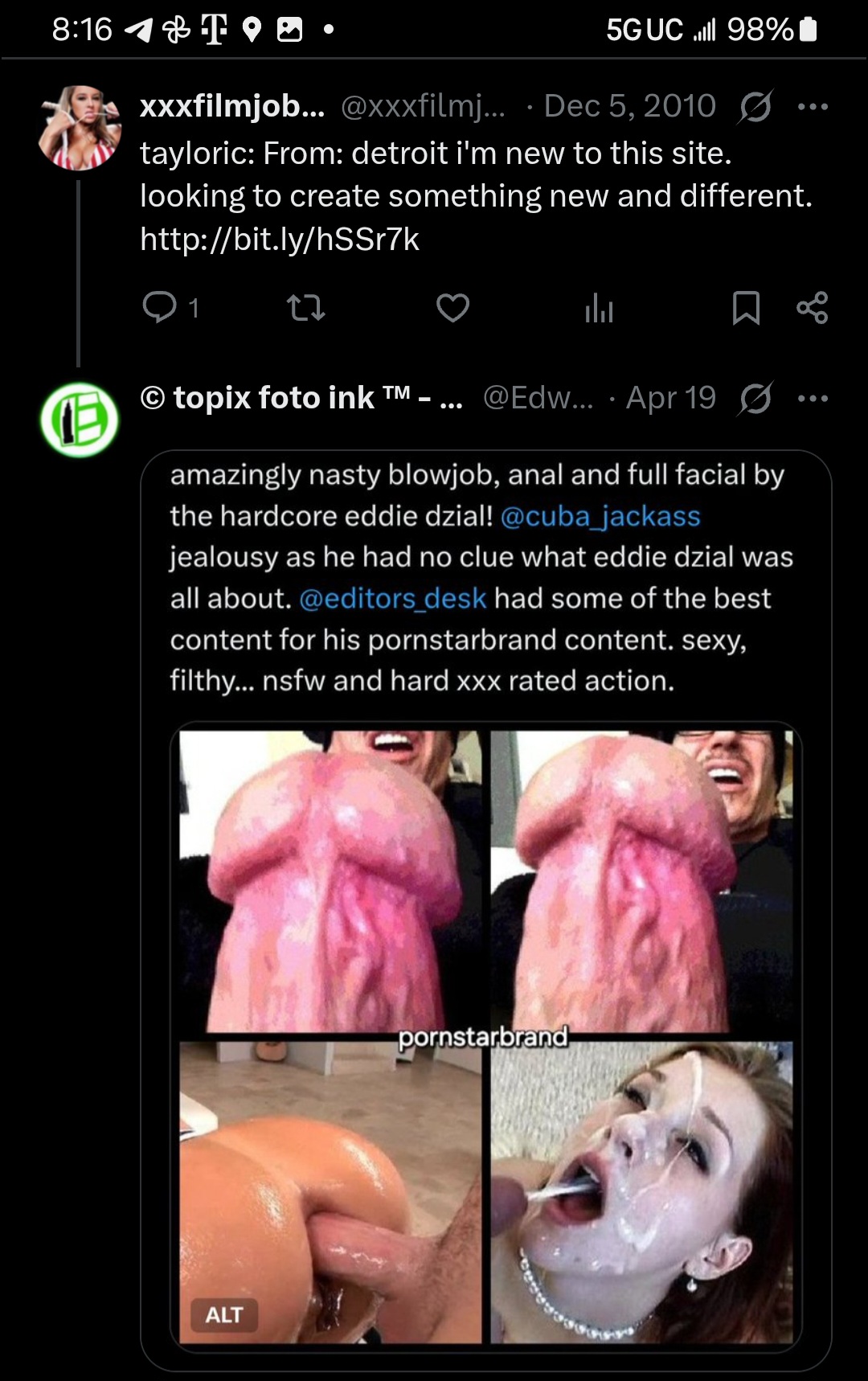Open overflow menu on topix foto ink post

click(813, 398)
